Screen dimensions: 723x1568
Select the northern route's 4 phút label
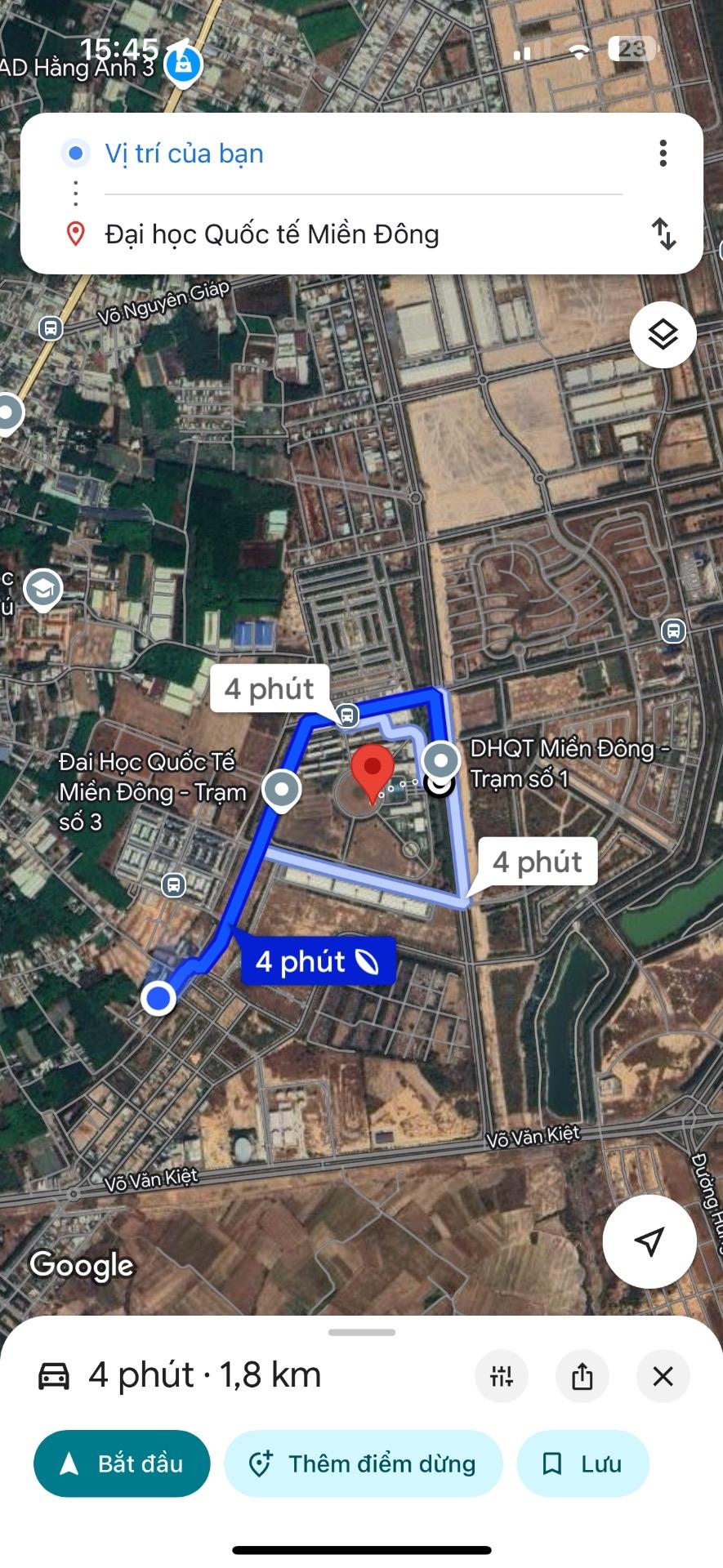270,688
